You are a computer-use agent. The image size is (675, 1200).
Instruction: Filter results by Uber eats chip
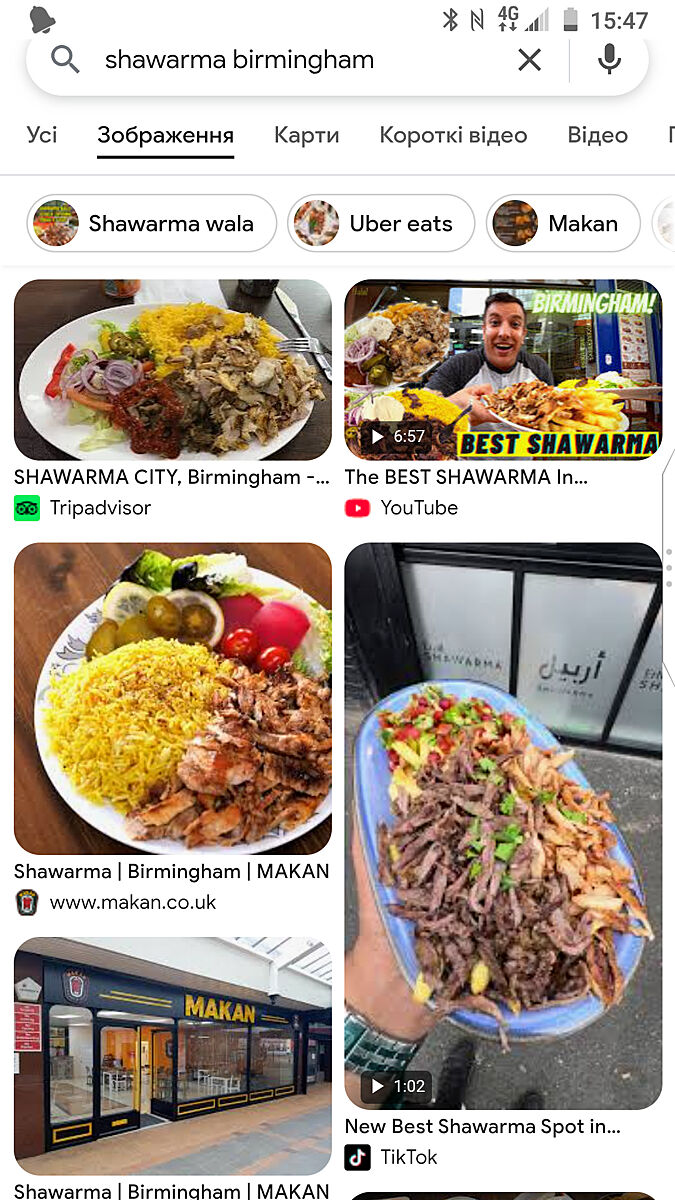381,223
